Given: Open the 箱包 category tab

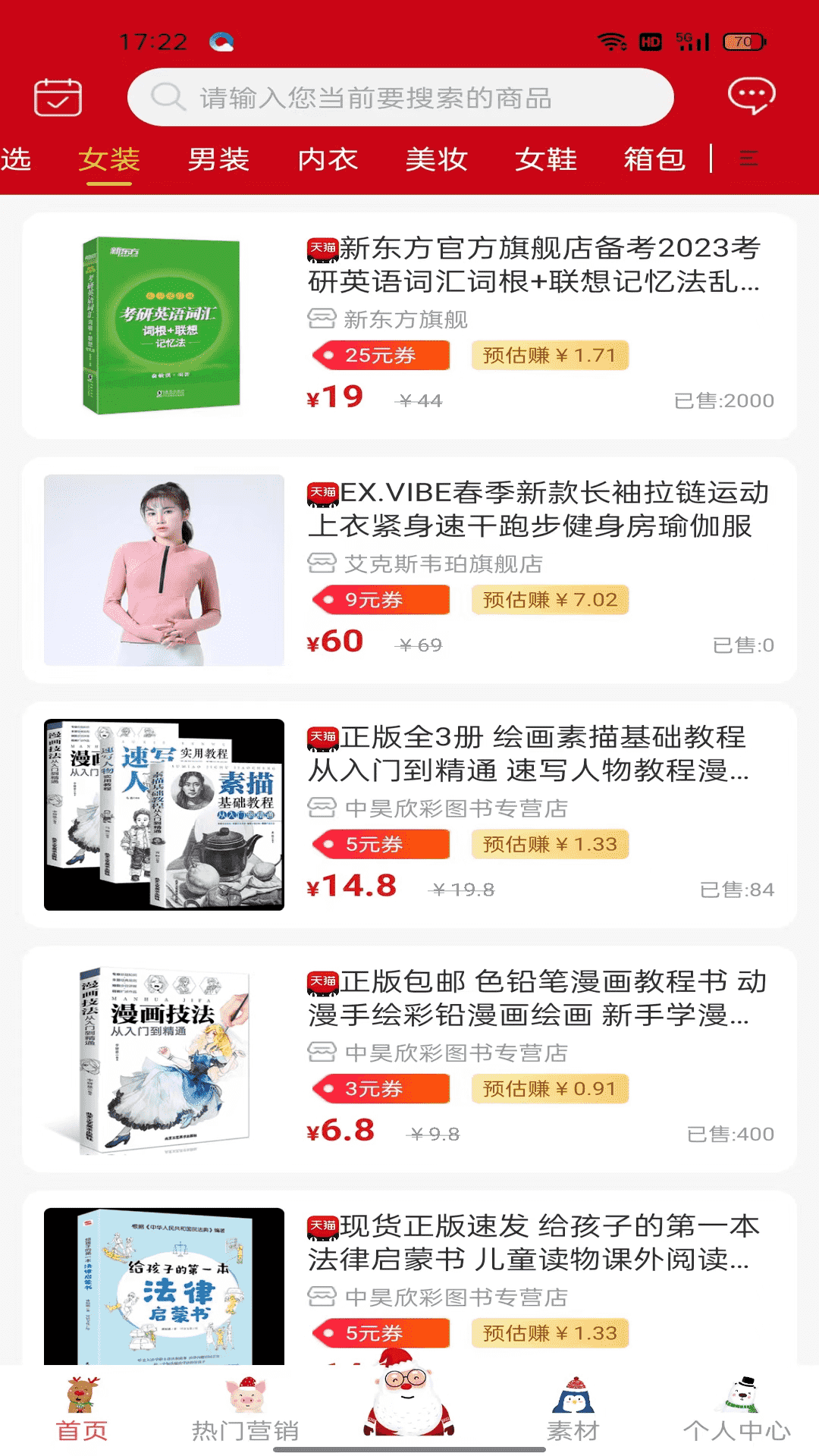Looking at the screenshot, I should [654, 160].
